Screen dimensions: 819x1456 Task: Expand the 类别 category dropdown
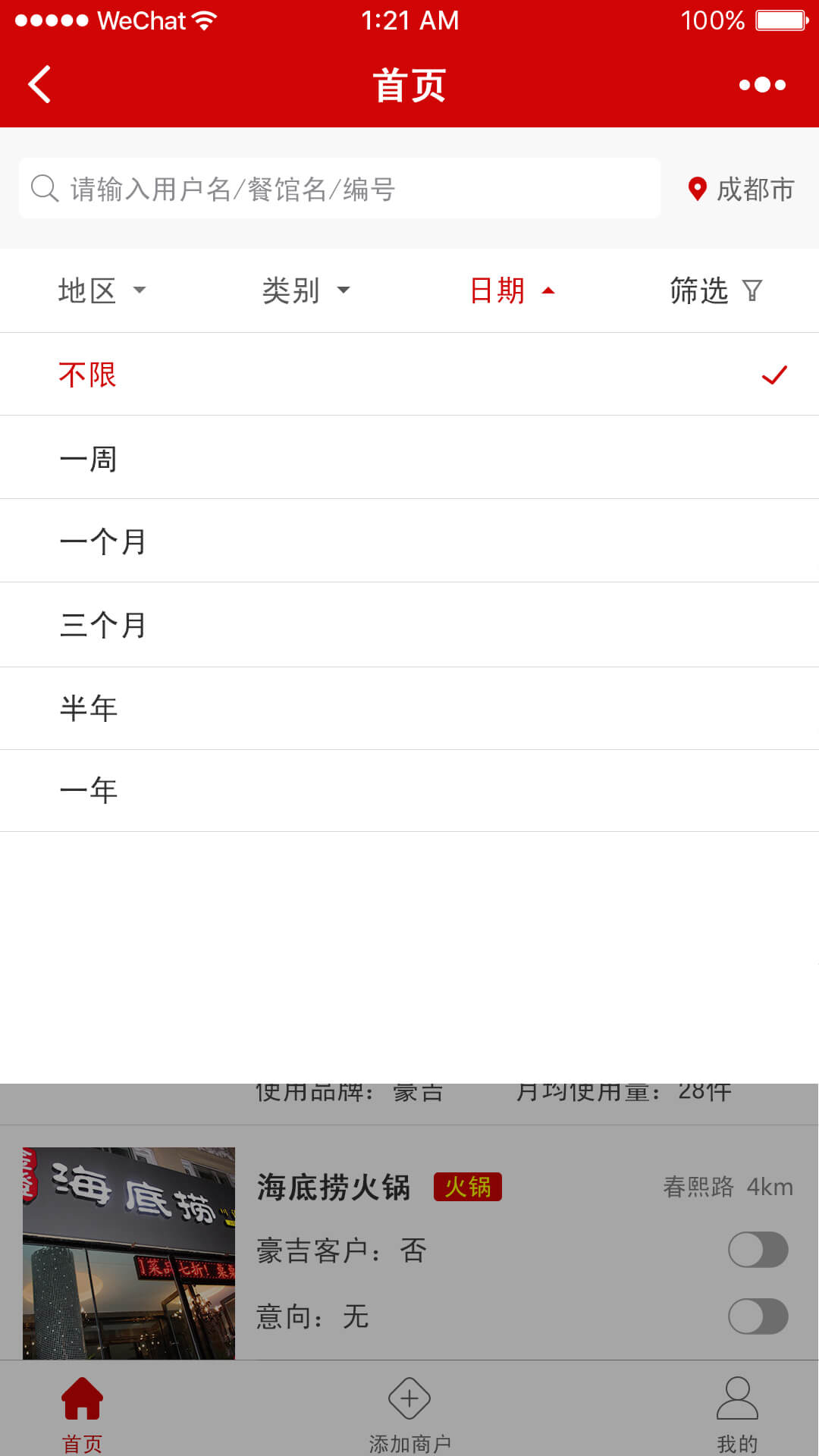tap(306, 290)
